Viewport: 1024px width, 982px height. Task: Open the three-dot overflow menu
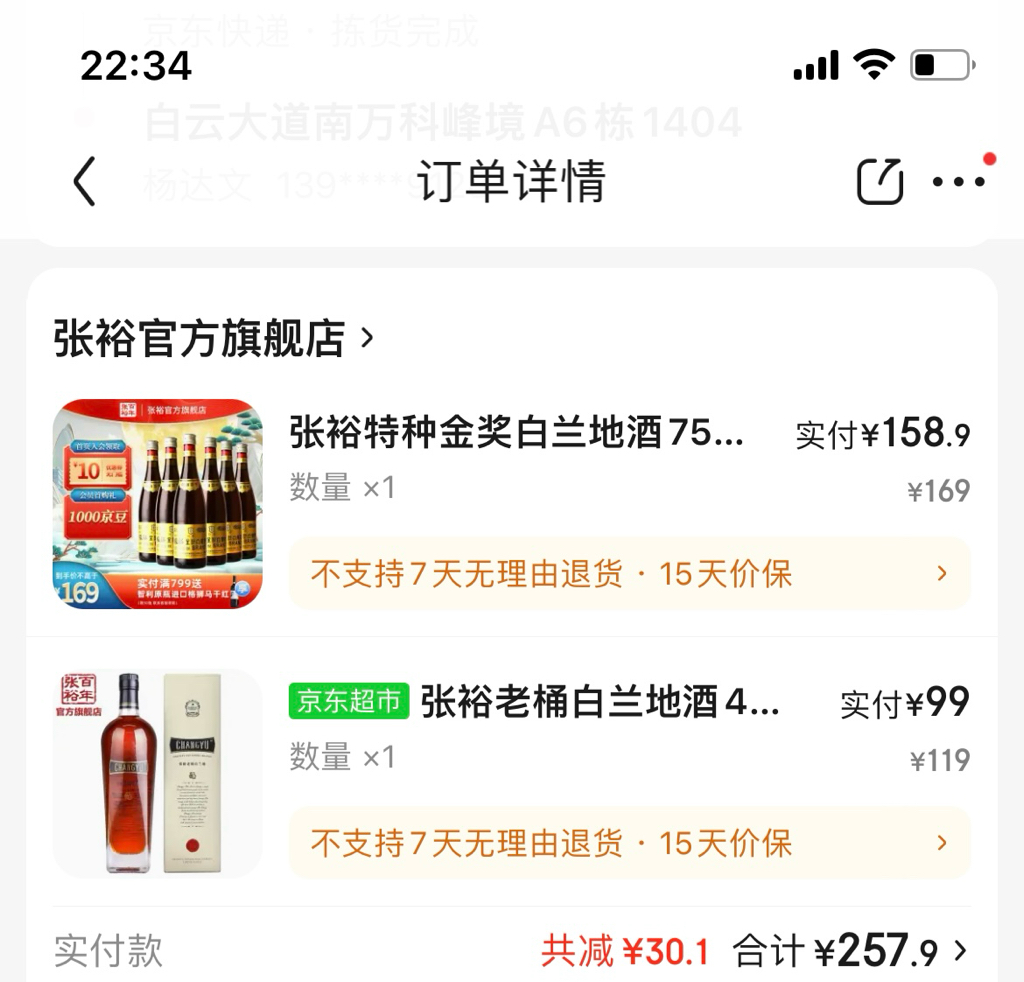click(958, 182)
